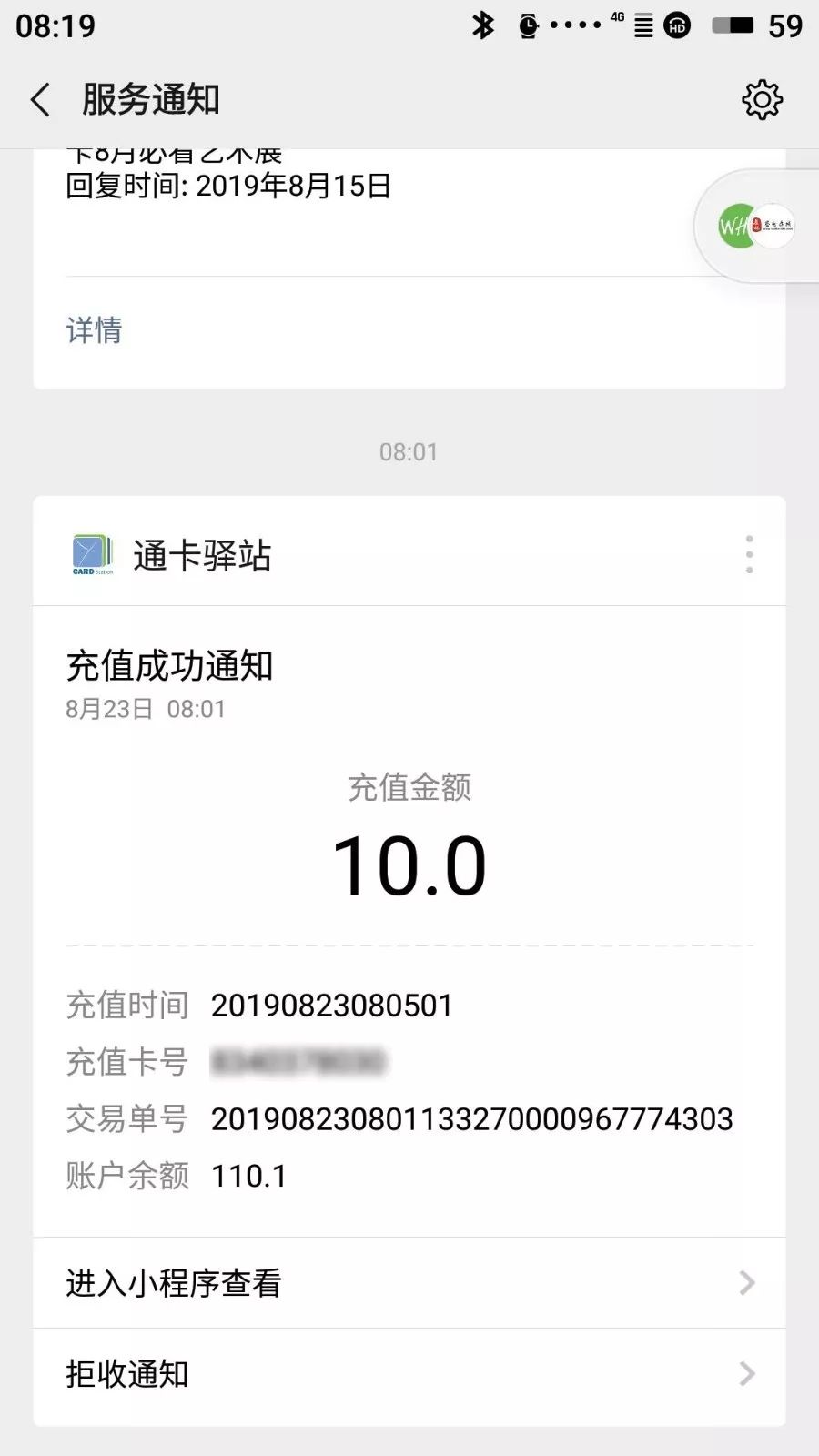
Task: Open the three-dot menu on 通卡驿站 card
Action: (x=749, y=554)
